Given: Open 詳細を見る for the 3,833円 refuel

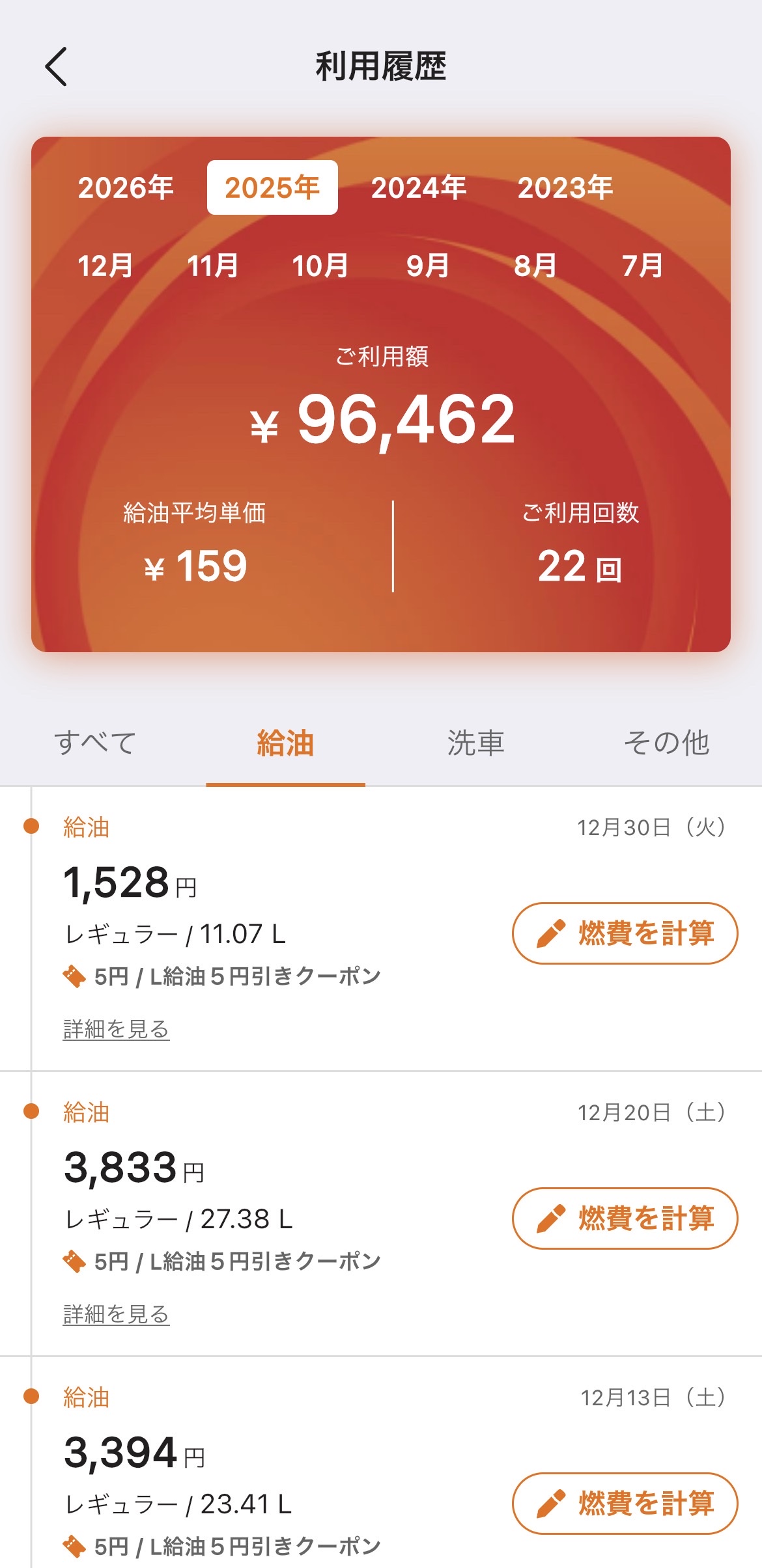Looking at the screenshot, I should [x=116, y=1314].
